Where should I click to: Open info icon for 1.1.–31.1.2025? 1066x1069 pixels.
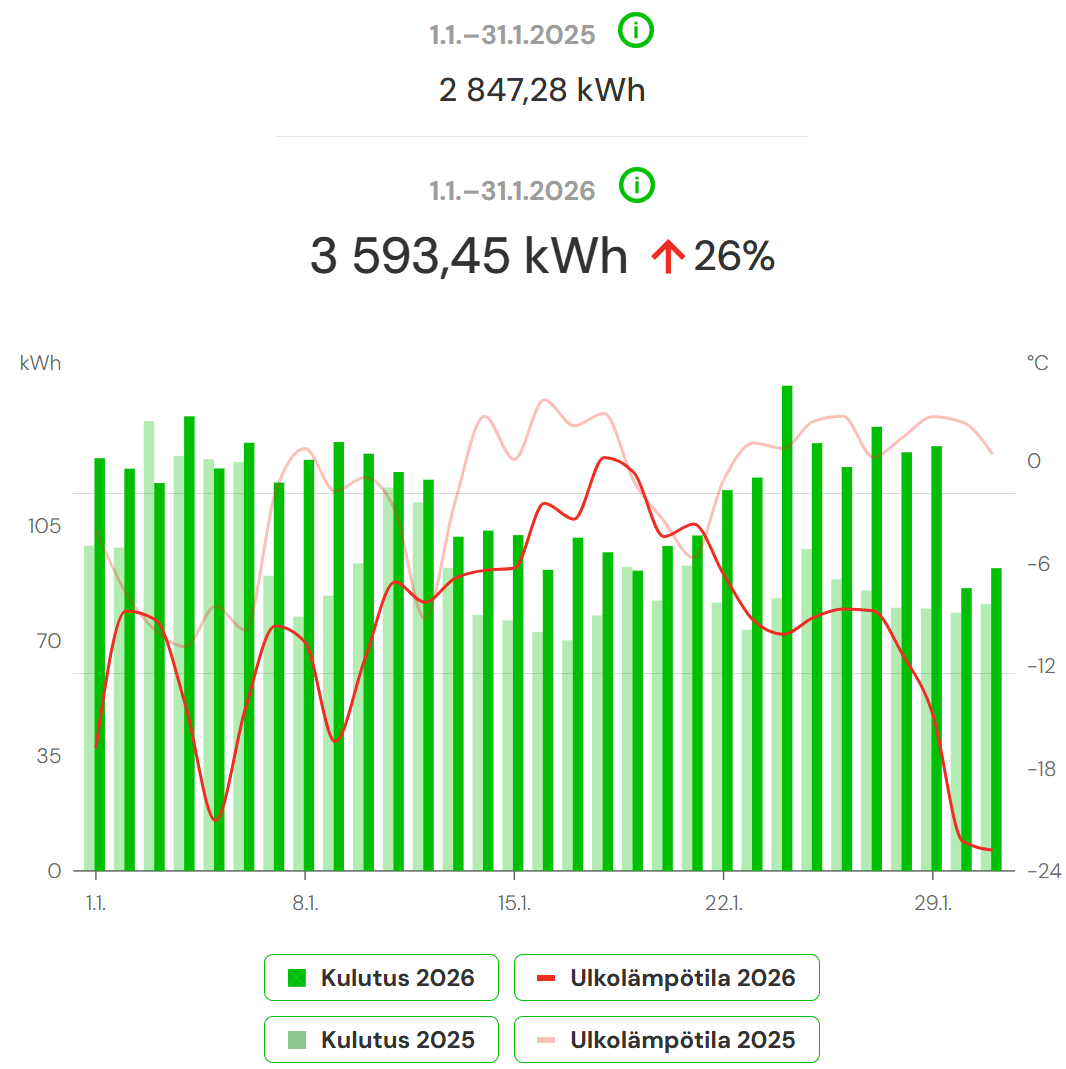(x=636, y=32)
